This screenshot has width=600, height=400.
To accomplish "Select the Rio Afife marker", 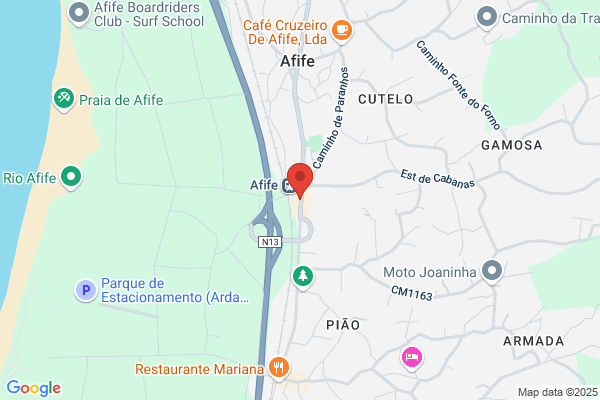I will (x=71, y=178).
